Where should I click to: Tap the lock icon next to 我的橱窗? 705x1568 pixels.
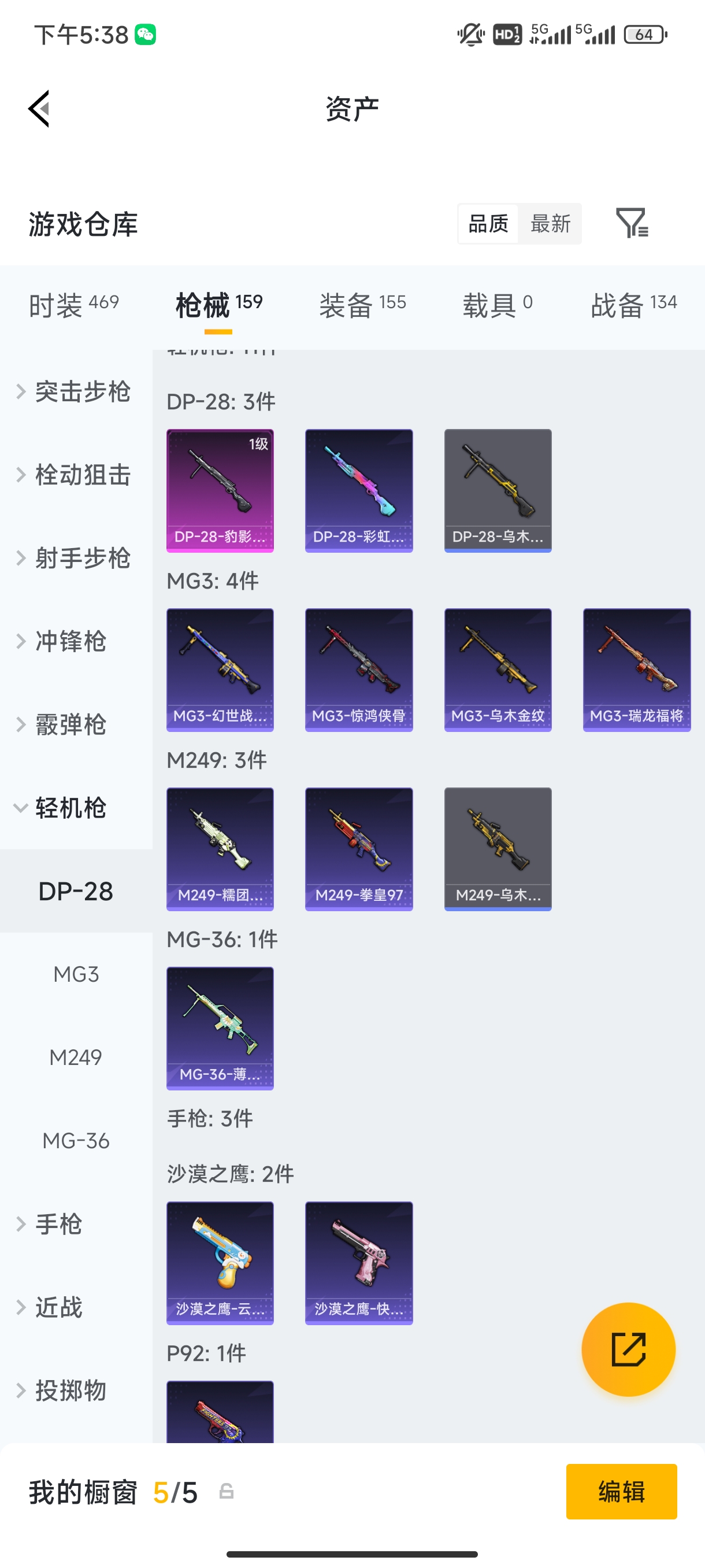(x=227, y=1492)
